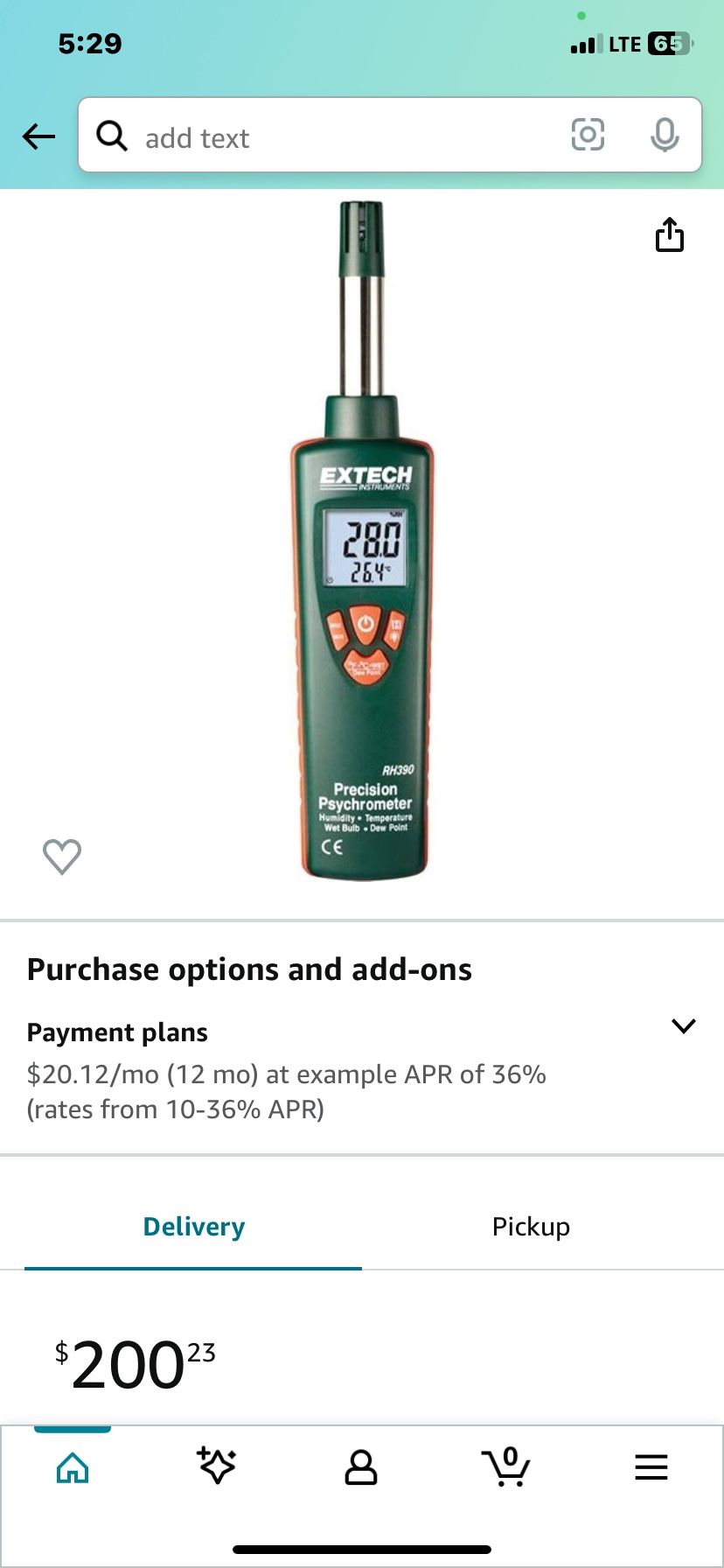
Task: Share this Extech product
Action: pyautogui.click(x=670, y=234)
